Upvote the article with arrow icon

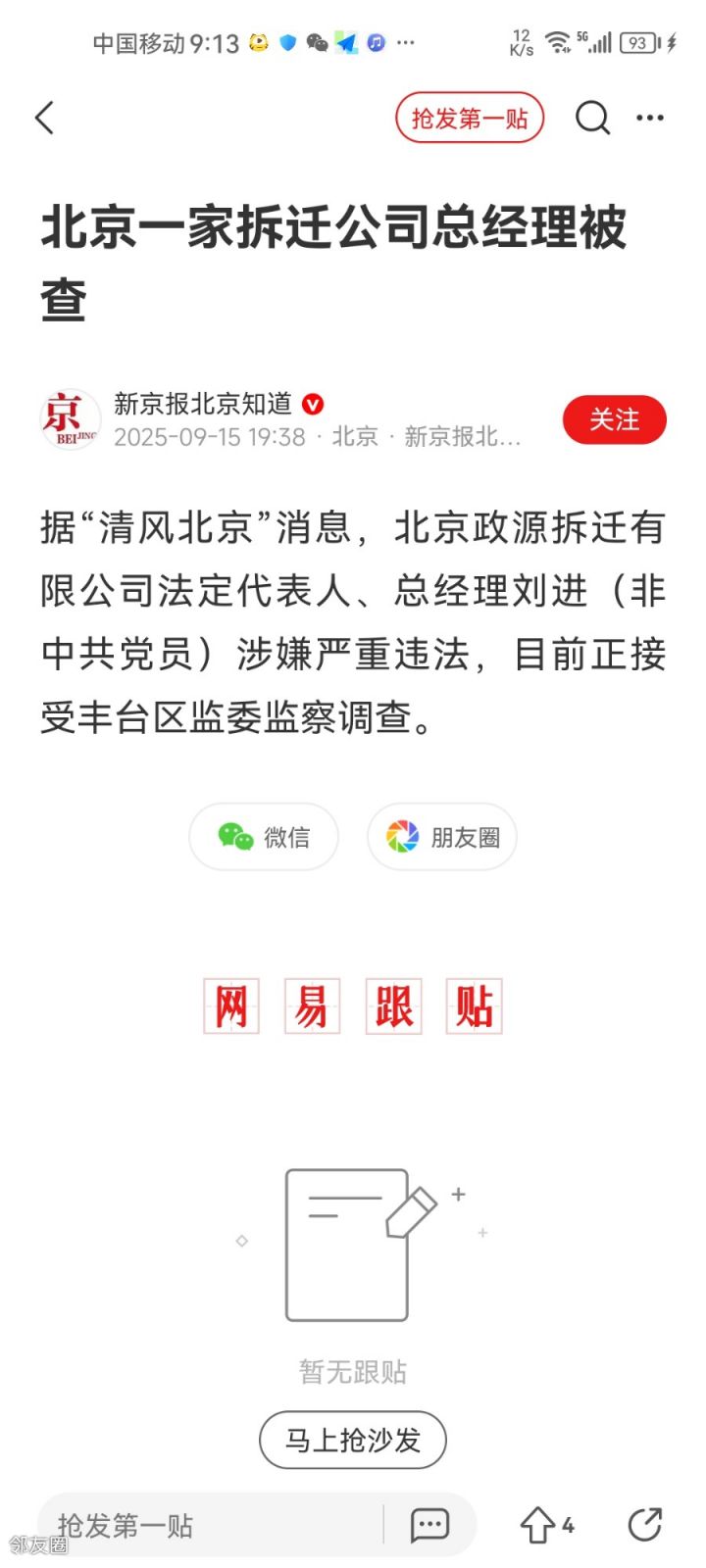pos(538,1525)
